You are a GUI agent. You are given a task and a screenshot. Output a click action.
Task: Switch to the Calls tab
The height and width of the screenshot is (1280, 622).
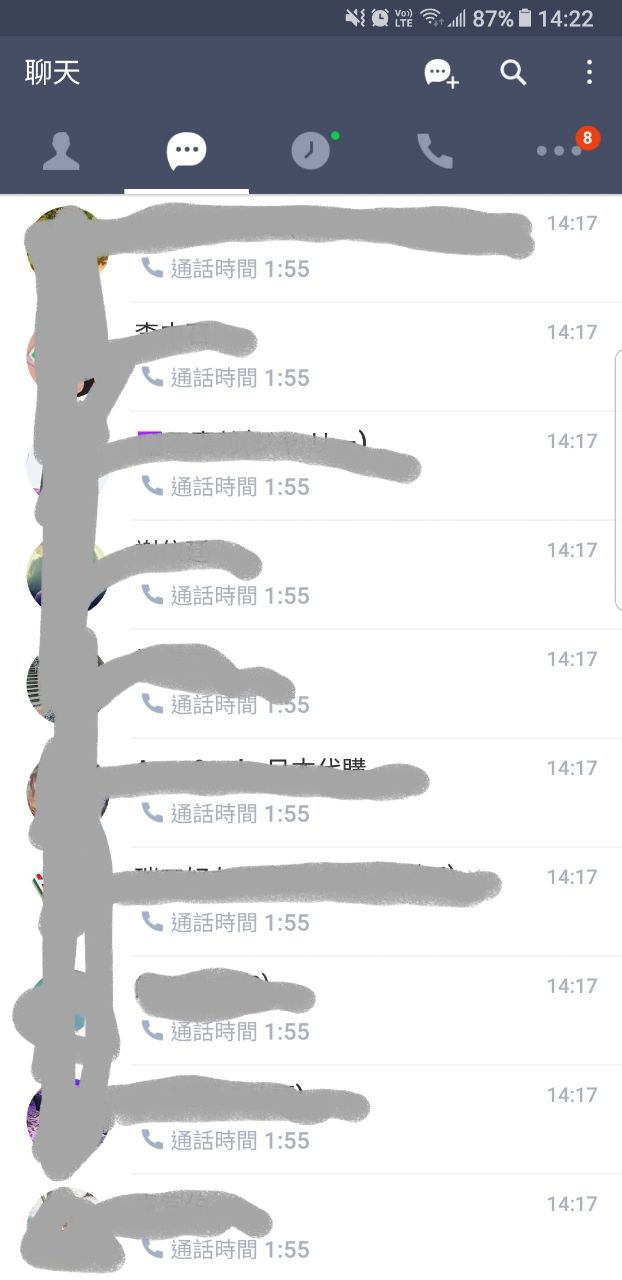tap(435, 152)
